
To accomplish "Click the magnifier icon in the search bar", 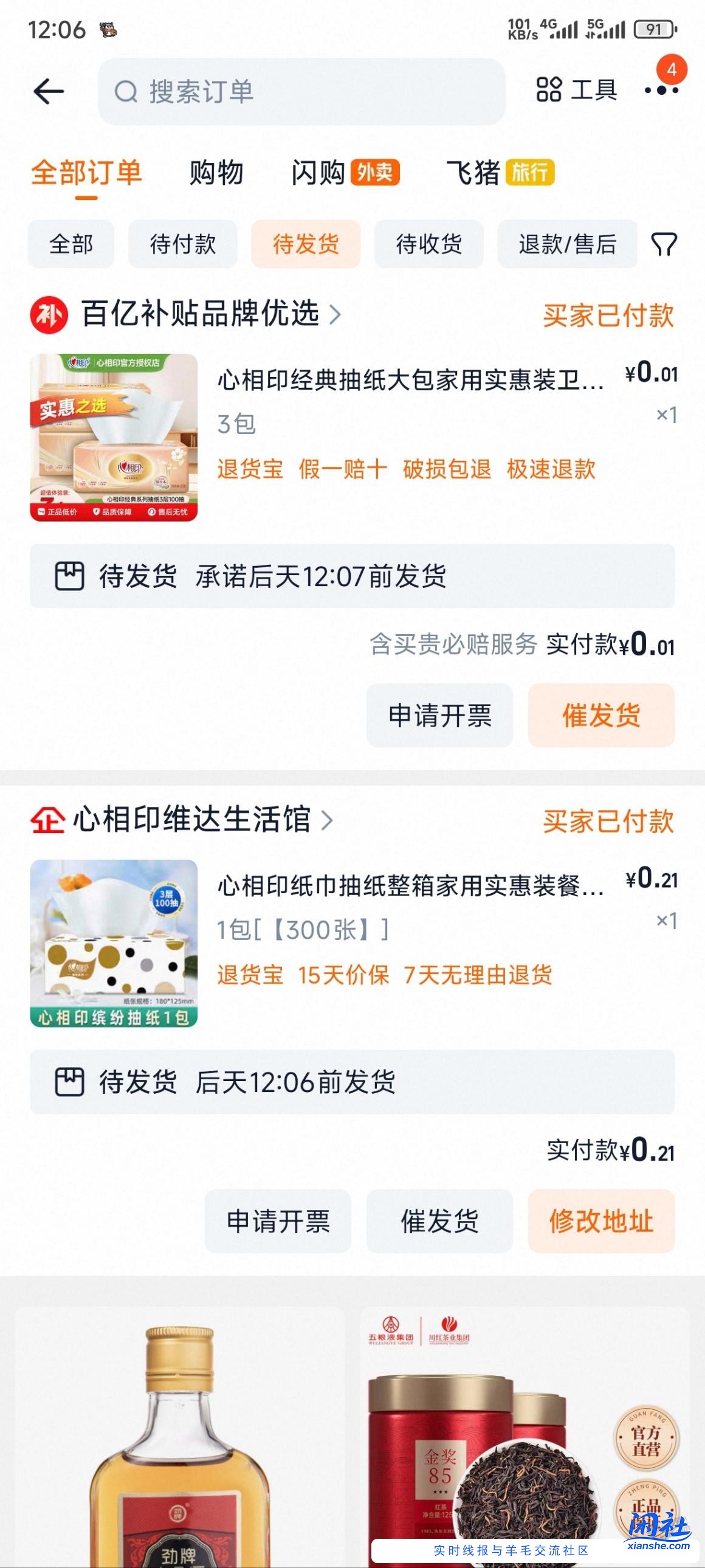I will coord(127,91).
